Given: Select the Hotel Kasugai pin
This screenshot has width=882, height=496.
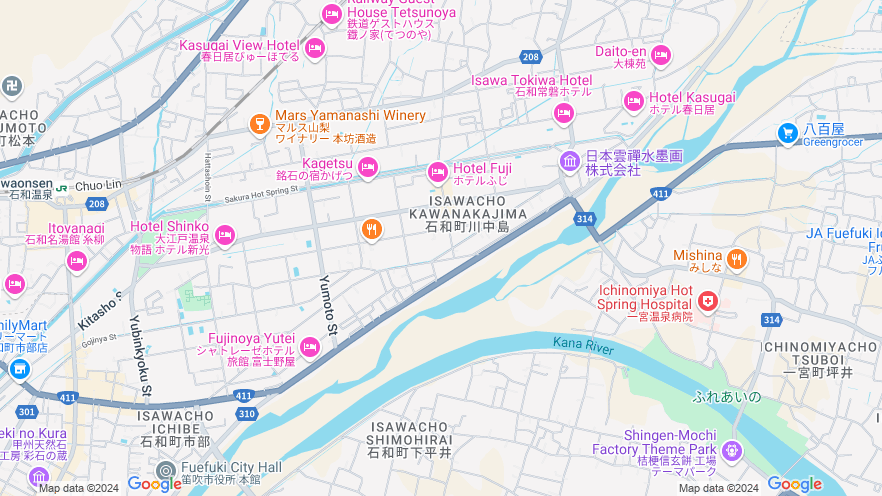Looking at the screenshot, I should [633, 101].
